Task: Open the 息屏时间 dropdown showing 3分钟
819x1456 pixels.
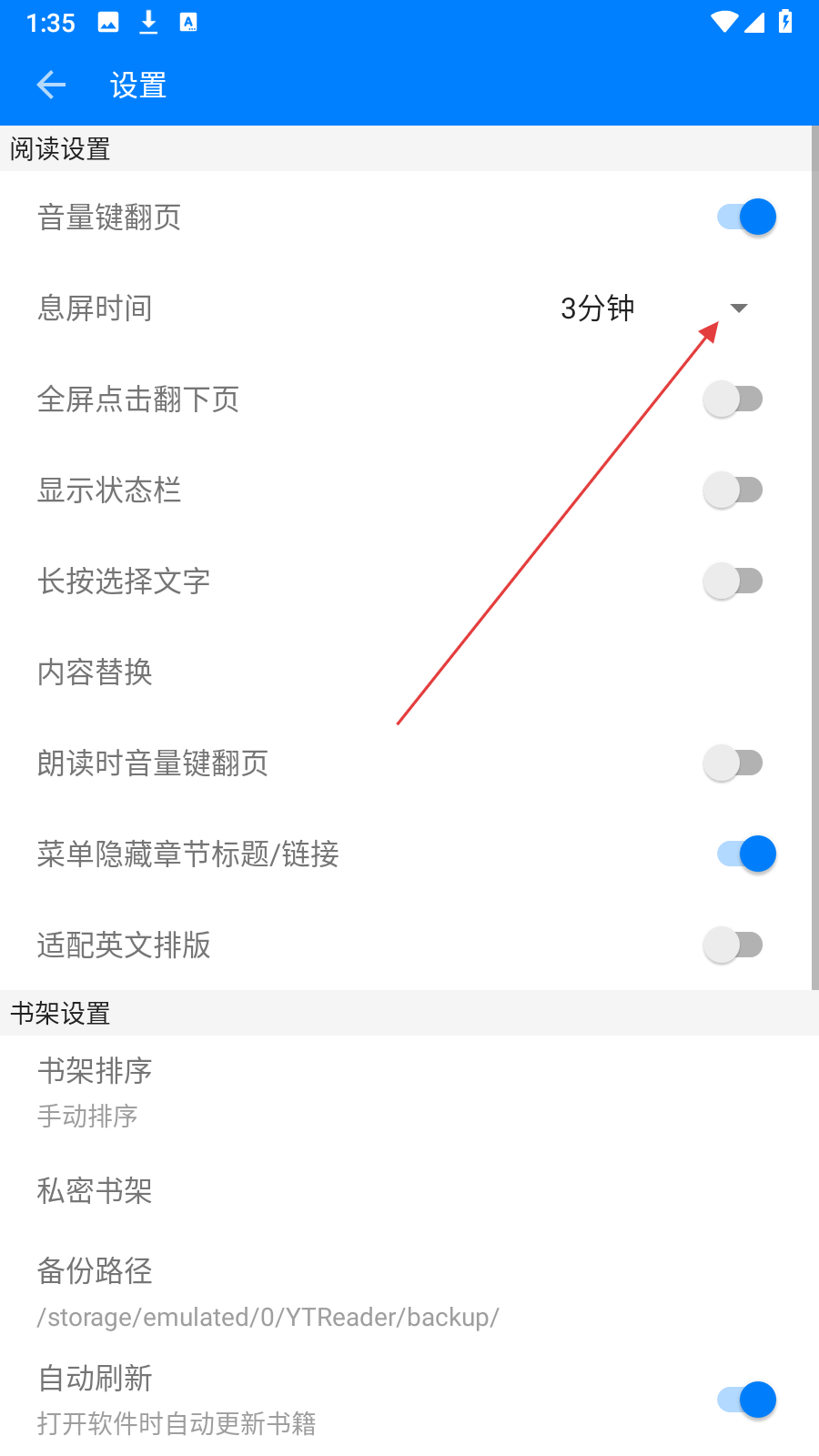Action: [x=653, y=308]
